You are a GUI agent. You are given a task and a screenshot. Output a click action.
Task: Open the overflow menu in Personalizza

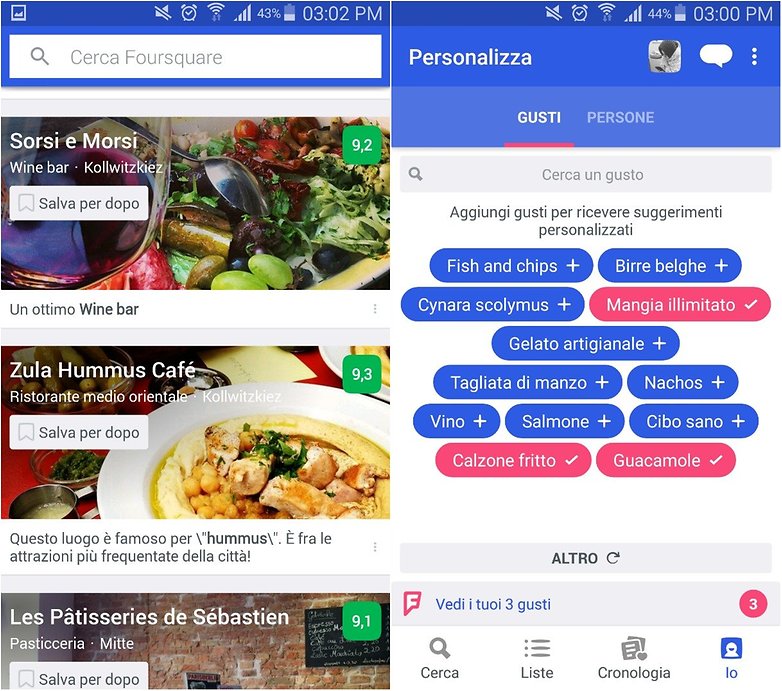754,57
